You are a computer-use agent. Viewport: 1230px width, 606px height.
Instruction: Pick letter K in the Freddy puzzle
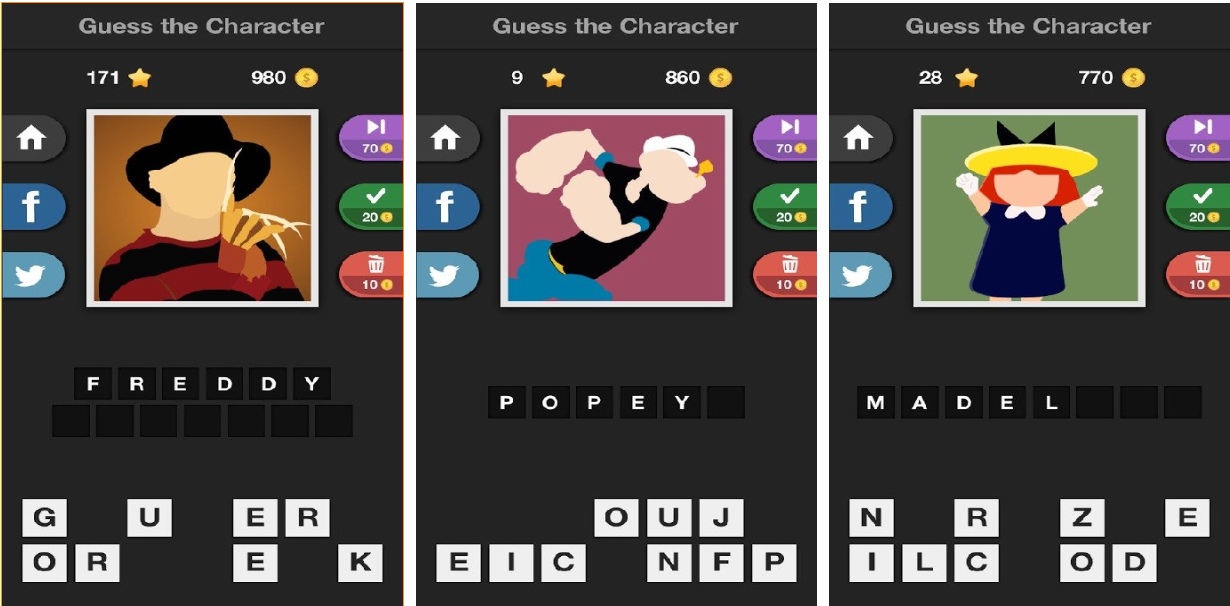point(360,563)
